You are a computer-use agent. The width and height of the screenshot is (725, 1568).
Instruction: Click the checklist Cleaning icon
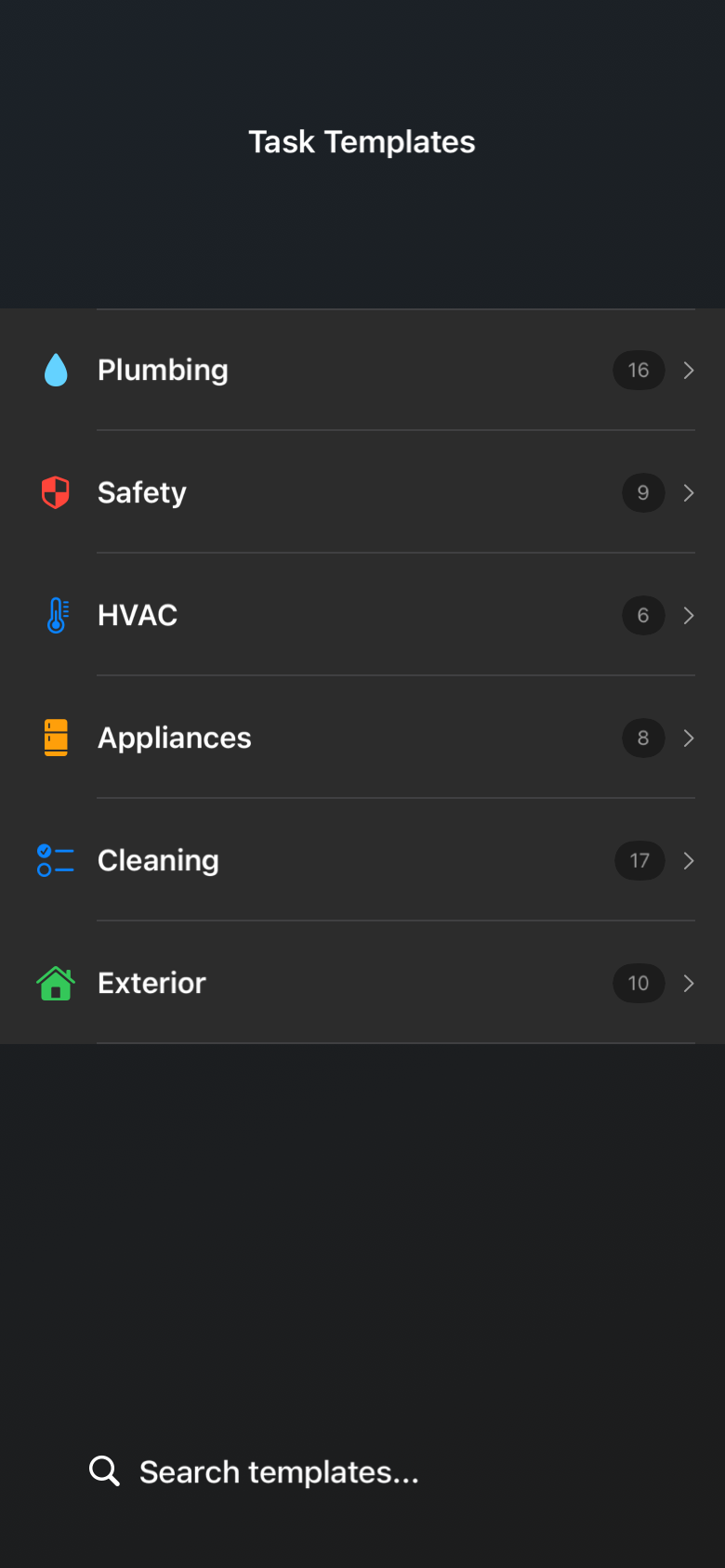pos(56,860)
